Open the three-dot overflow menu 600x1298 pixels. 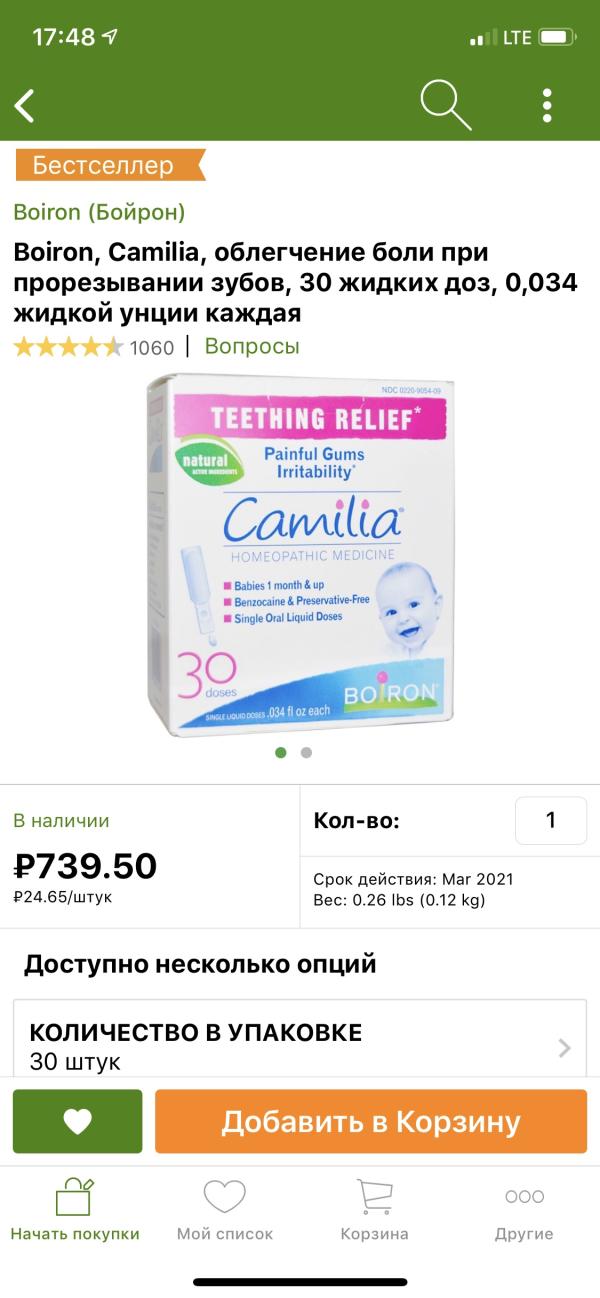coord(547,105)
